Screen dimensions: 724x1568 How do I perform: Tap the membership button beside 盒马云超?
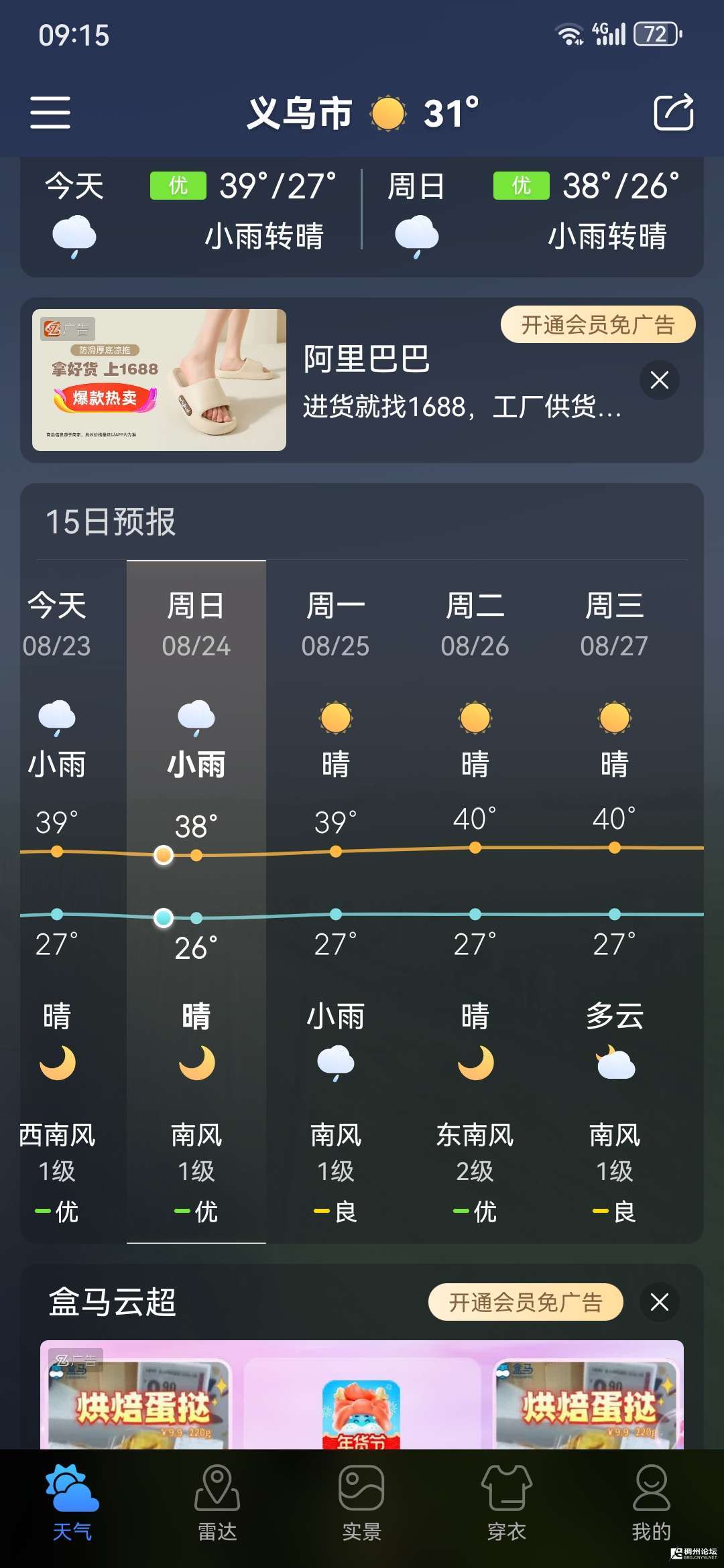pyautogui.click(x=526, y=1302)
